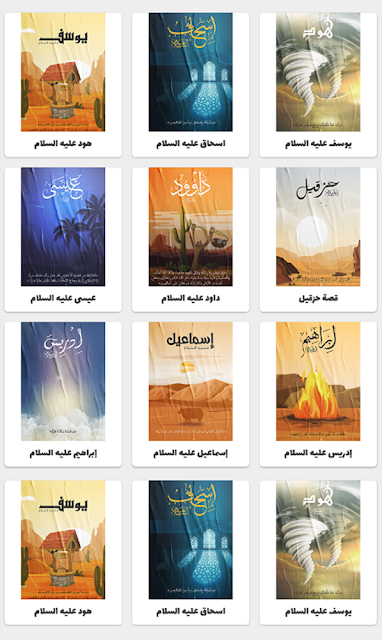The image size is (382, 640).
Task: Open the داود عليه السلام story card
Action: pos(191,239)
